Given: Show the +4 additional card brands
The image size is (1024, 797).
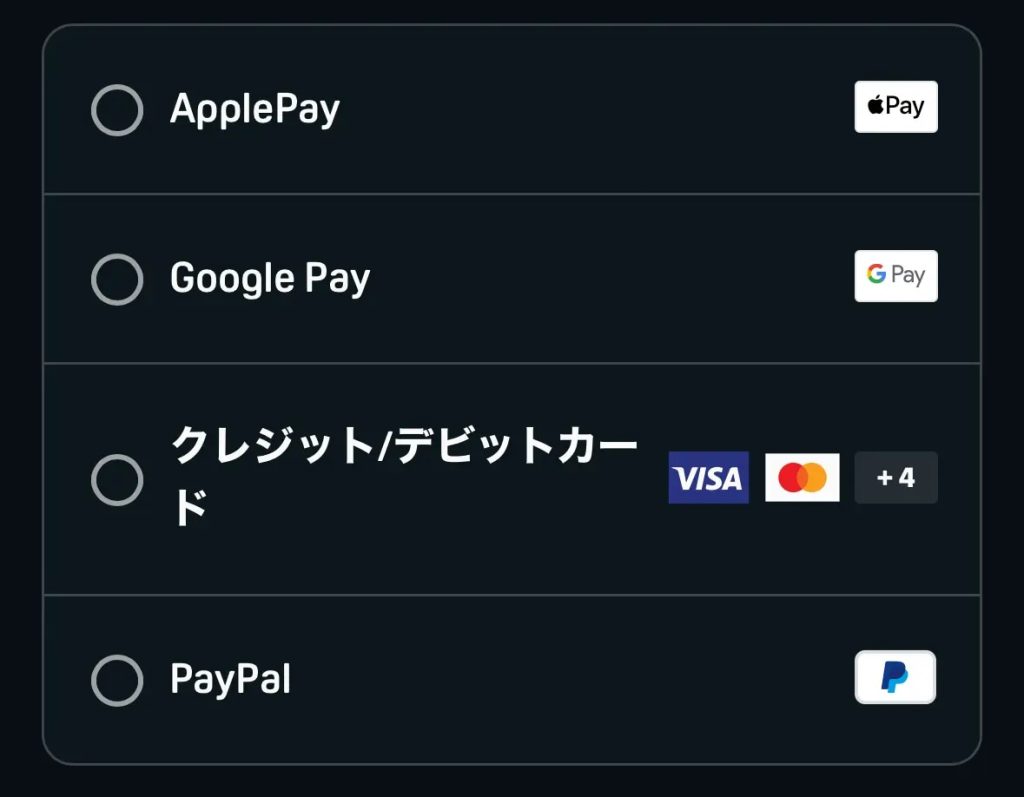Looking at the screenshot, I should (x=895, y=478).
